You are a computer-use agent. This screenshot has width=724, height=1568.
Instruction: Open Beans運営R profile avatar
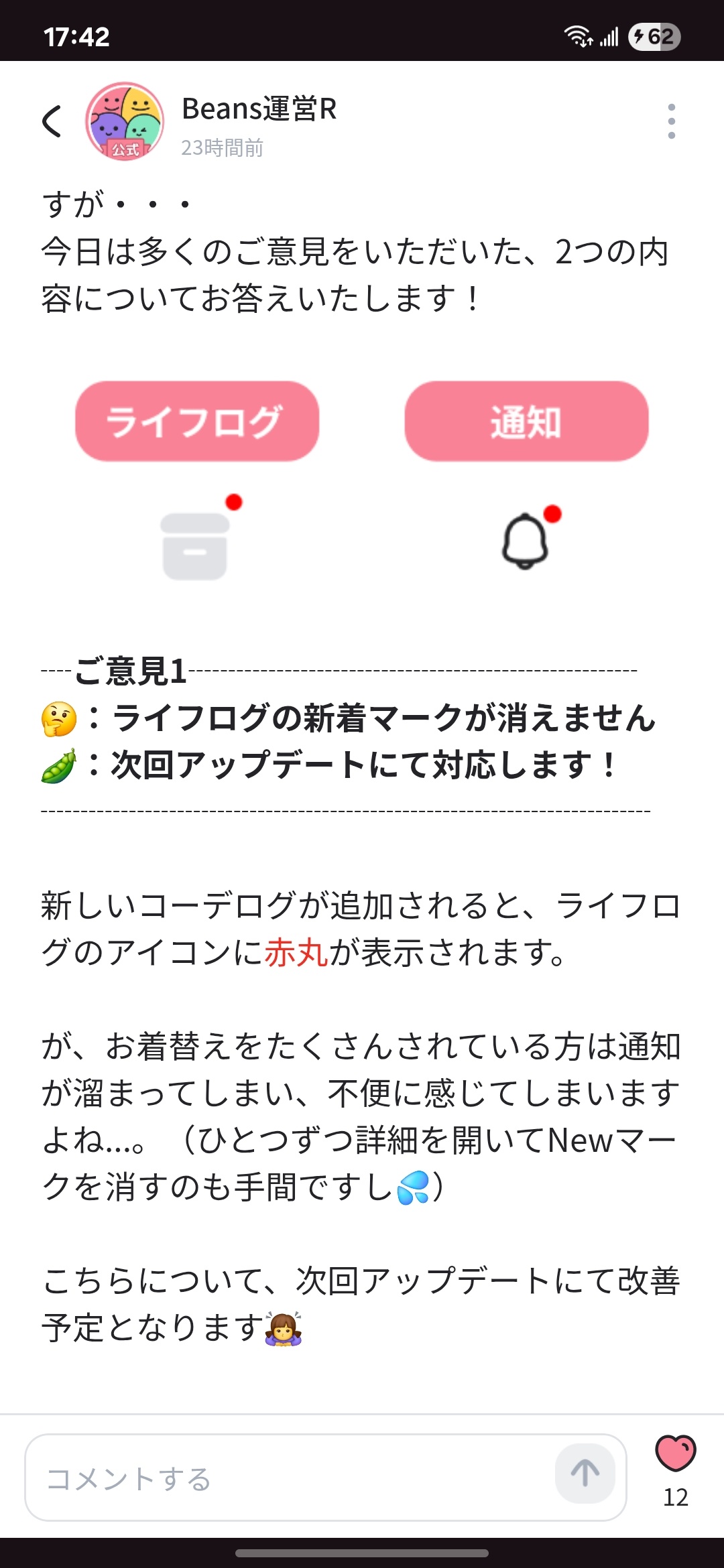[x=125, y=121]
